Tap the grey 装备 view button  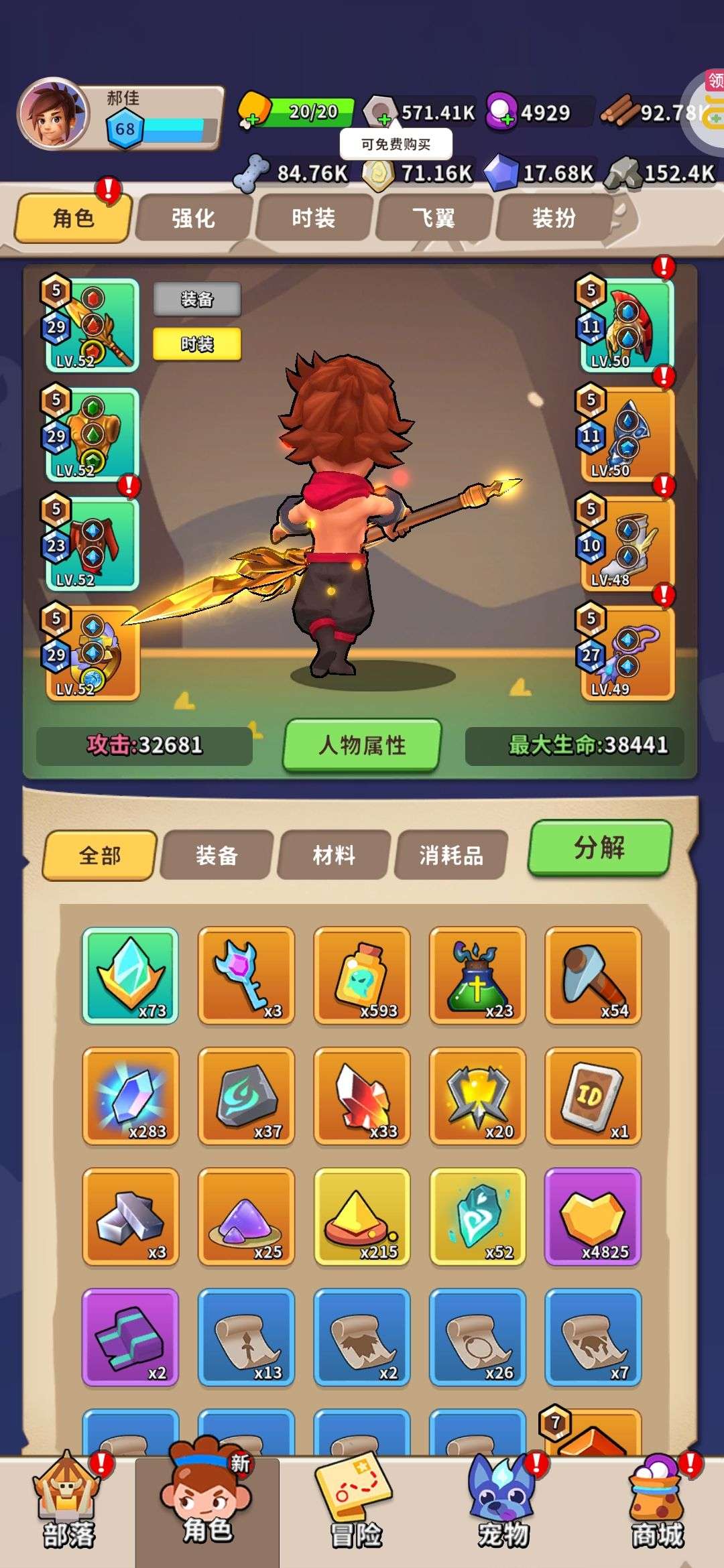pyautogui.click(x=197, y=300)
